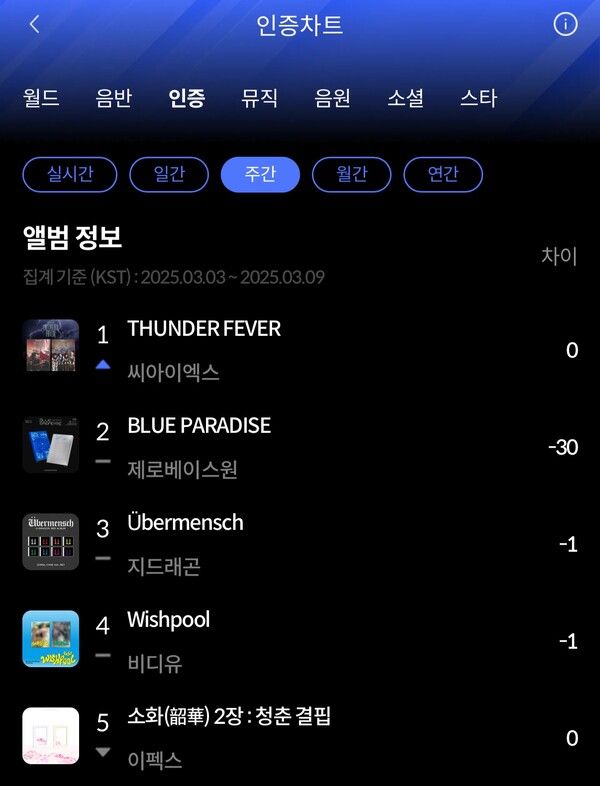Open the Wishpool album row
600x786 pixels.
[x=168, y=620]
